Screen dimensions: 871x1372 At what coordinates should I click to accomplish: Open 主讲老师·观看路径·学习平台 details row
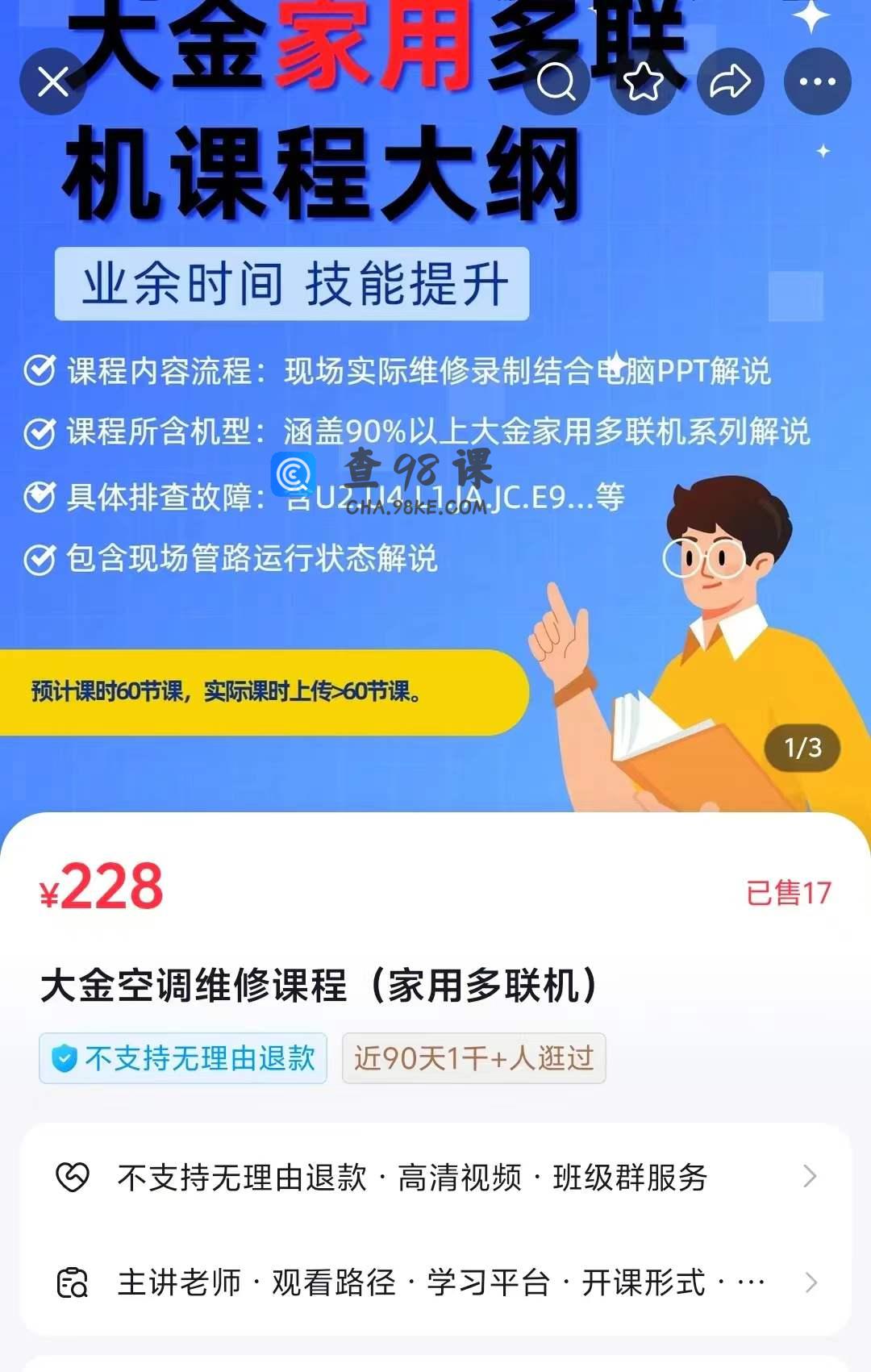(435, 1282)
